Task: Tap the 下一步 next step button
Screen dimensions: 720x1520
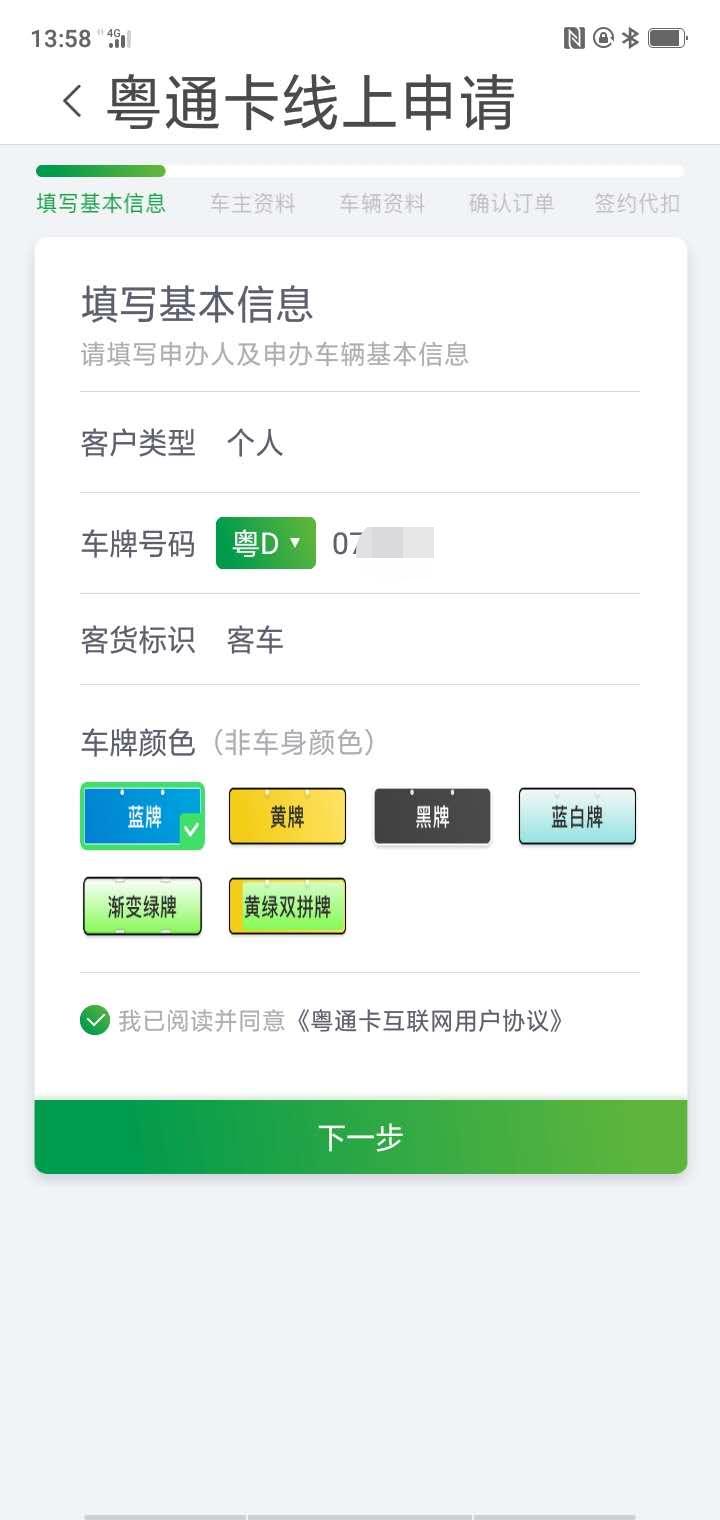Action: point(360,1136)
